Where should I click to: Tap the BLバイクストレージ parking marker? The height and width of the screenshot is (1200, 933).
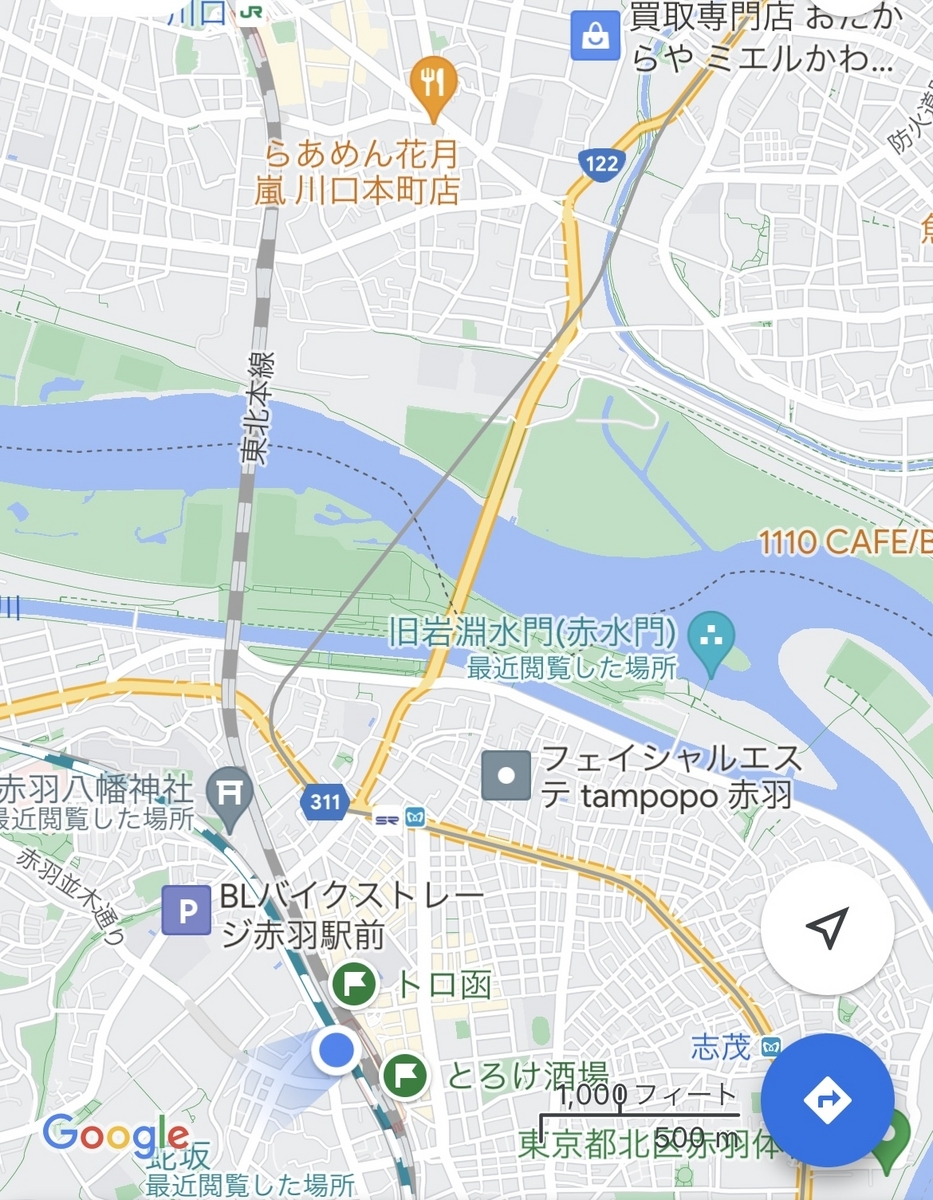point(186,910)
